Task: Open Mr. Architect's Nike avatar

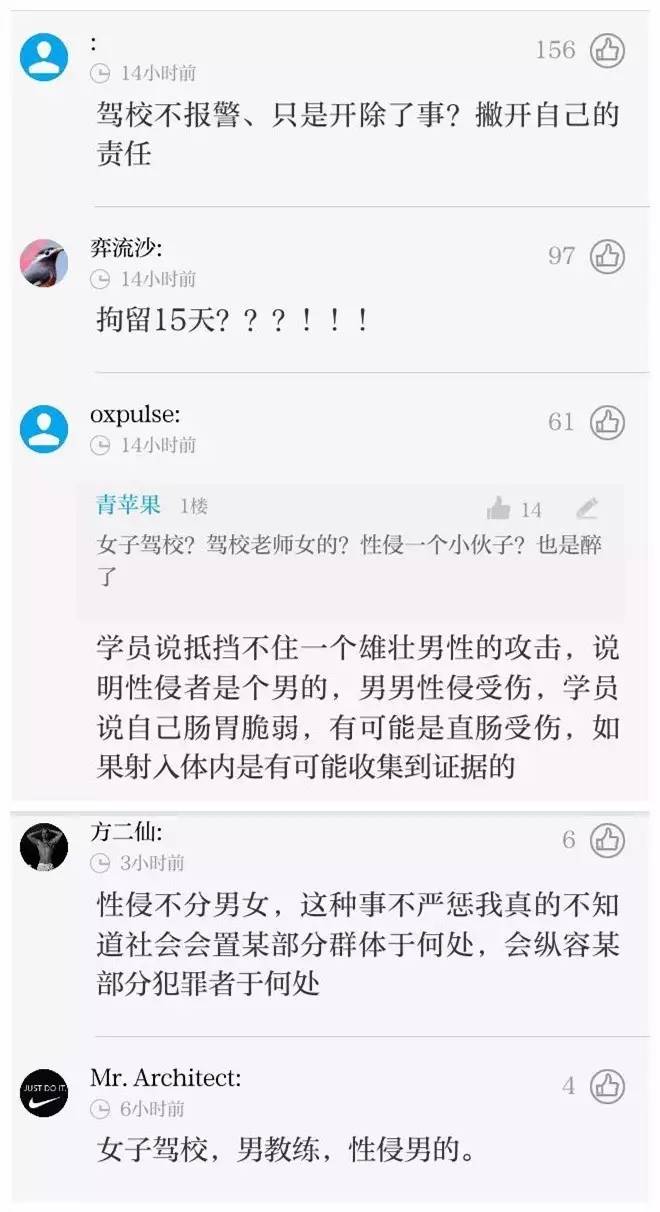Action: click(44, 1092)
